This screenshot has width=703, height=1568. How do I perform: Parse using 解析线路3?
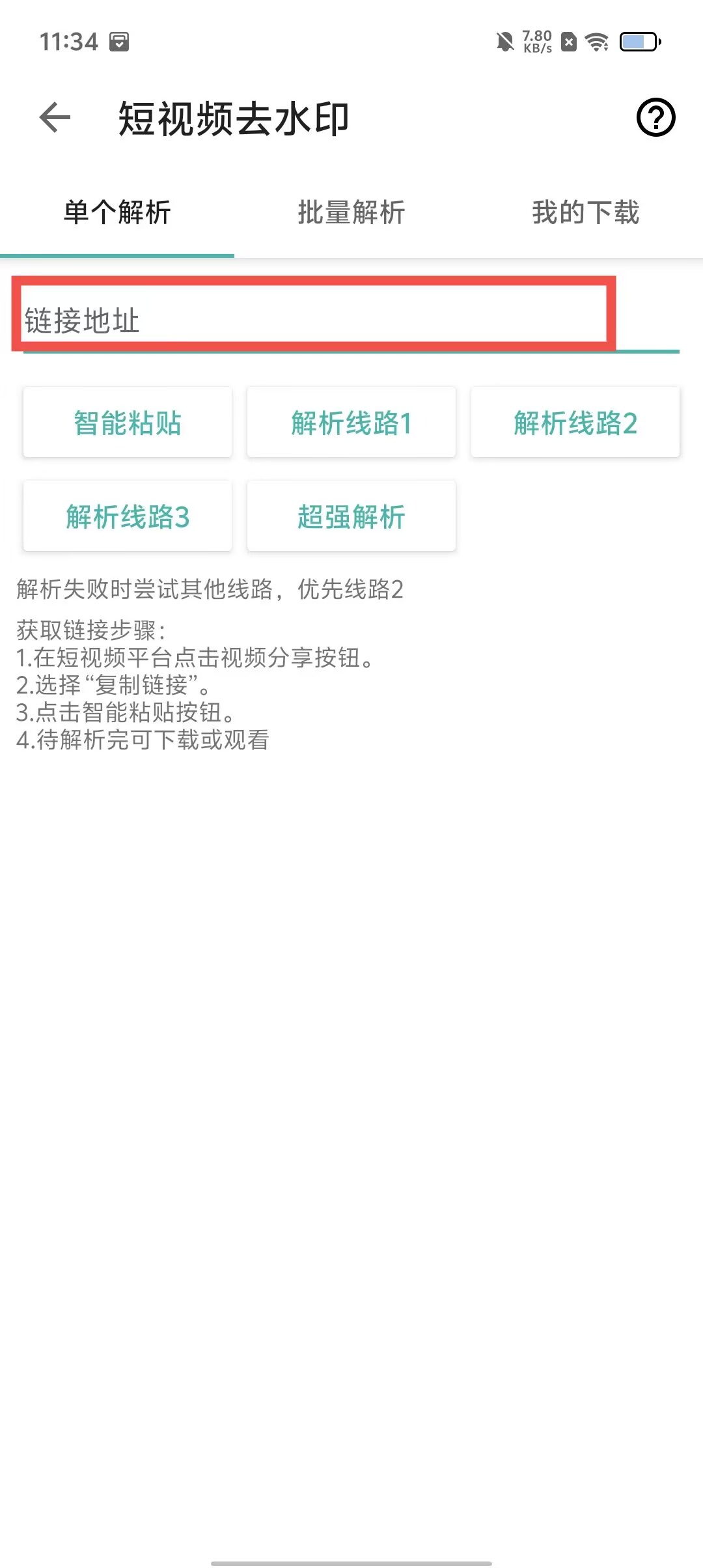[x=128, y=516]
